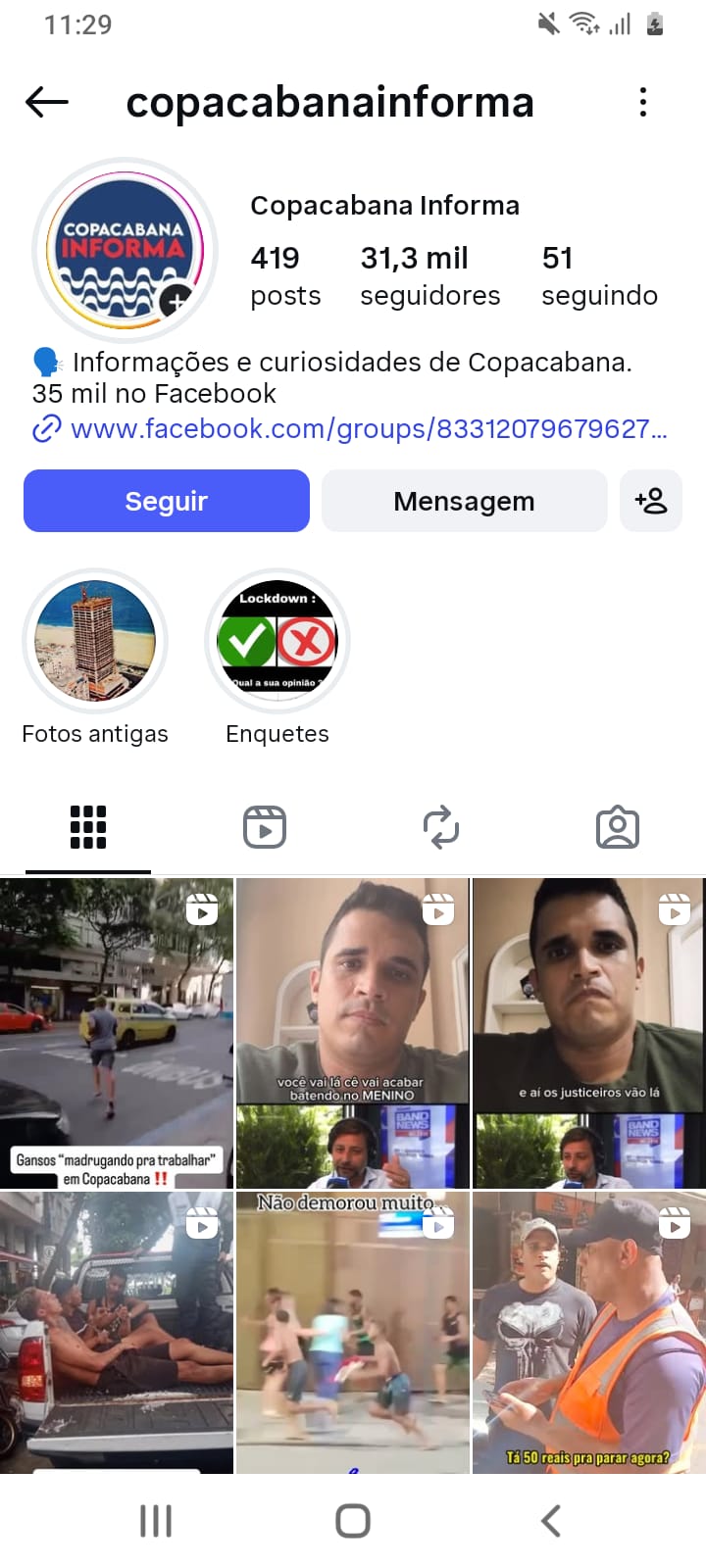Switch to the tagged photos tab
Image resolution: width=706 pixels, height=1568 pixels.
tap(618, 827)
